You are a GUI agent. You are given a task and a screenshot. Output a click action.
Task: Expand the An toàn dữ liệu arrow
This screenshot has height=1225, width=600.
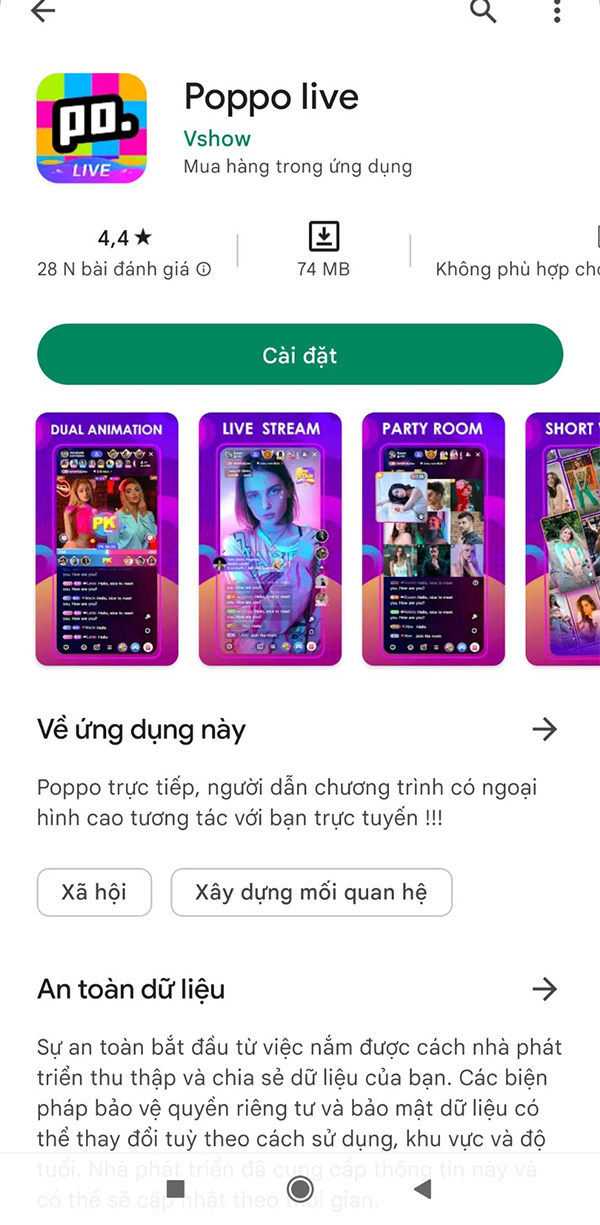coord(544,989)
